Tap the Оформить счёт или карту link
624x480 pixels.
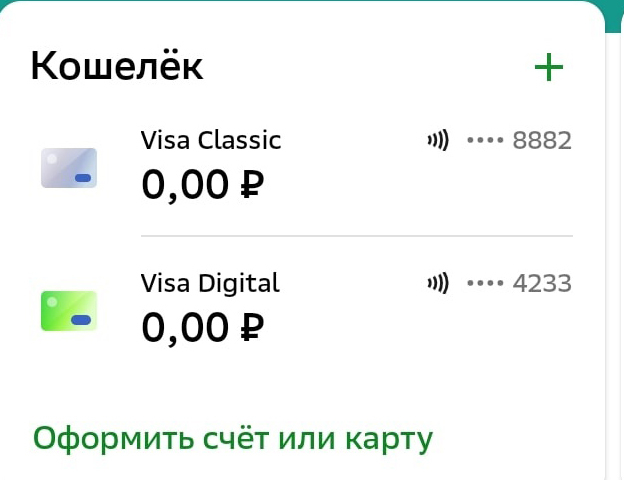coord(233,438)
